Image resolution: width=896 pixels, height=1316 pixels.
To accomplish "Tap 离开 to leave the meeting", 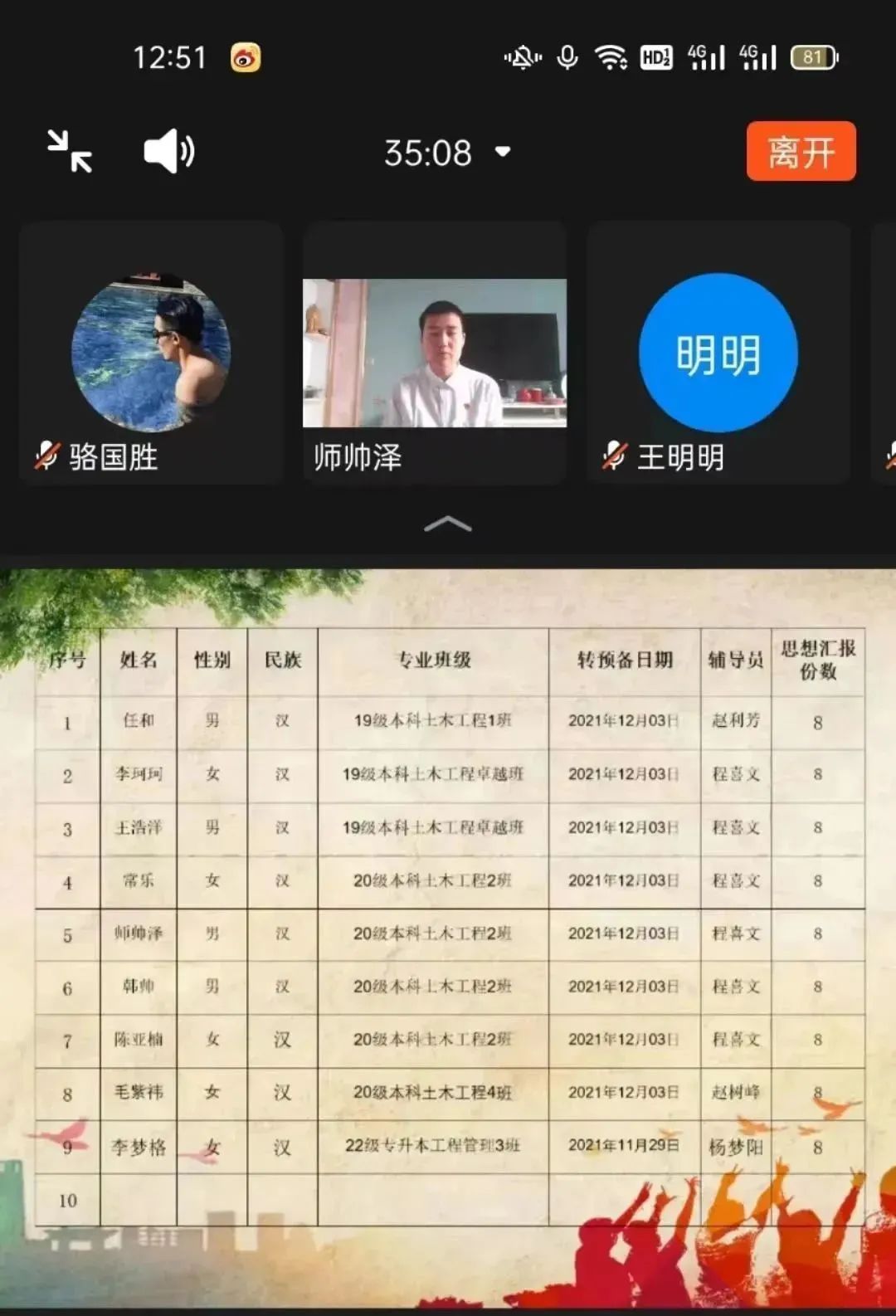I will [x=801, y=152].
